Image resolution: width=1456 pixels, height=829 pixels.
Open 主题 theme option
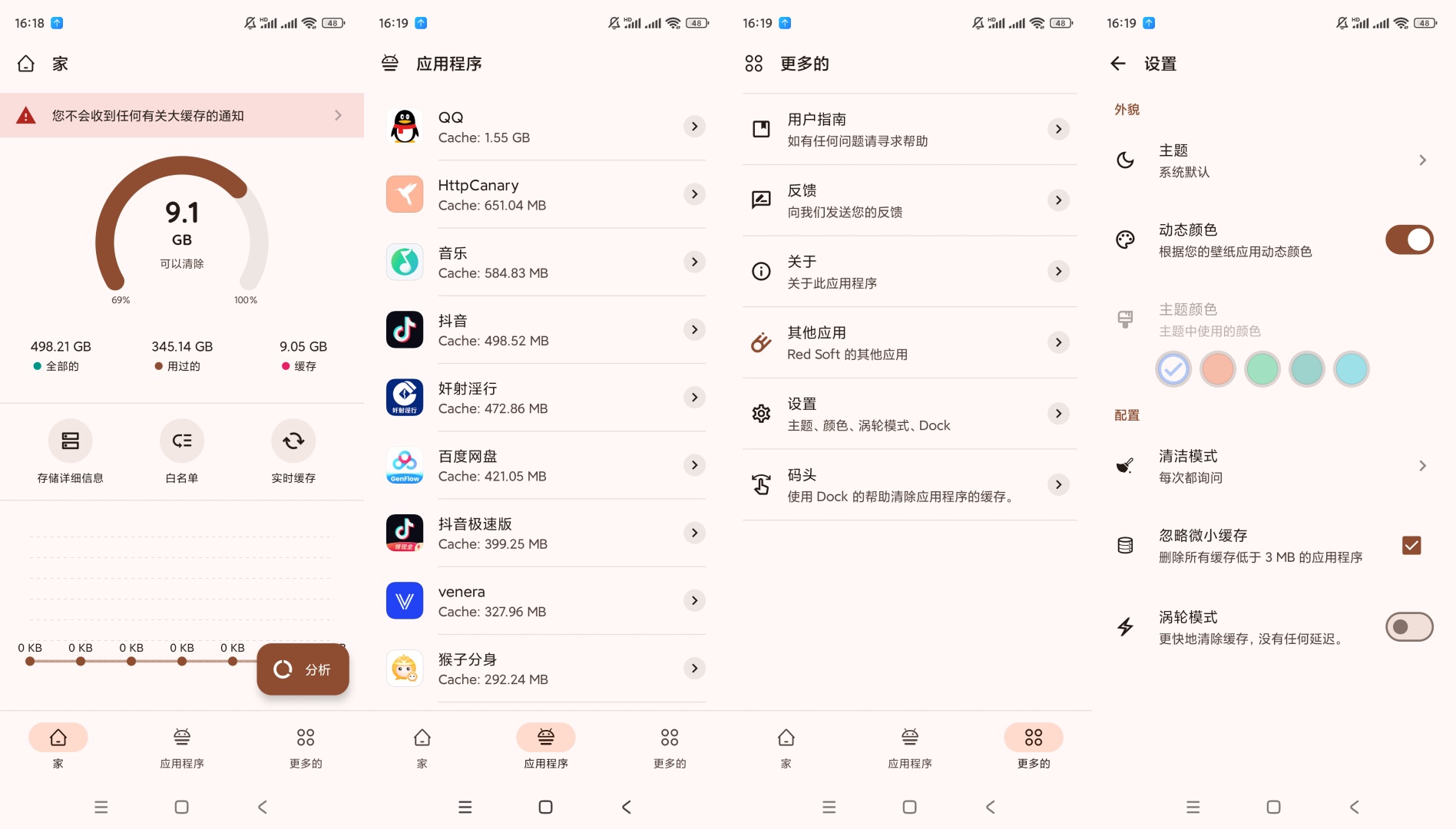click(x=1273, y=160)
